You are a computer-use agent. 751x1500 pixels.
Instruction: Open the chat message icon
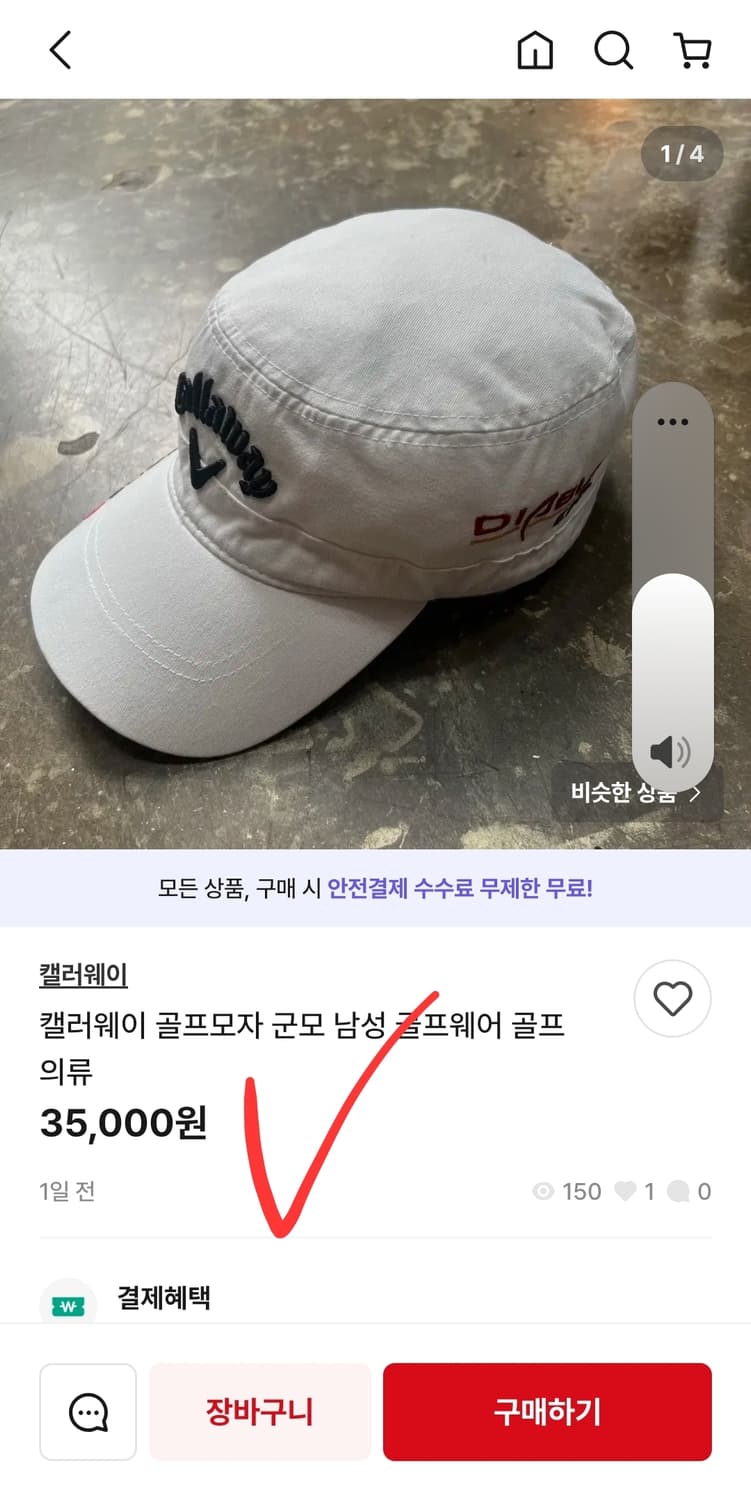88,1411
